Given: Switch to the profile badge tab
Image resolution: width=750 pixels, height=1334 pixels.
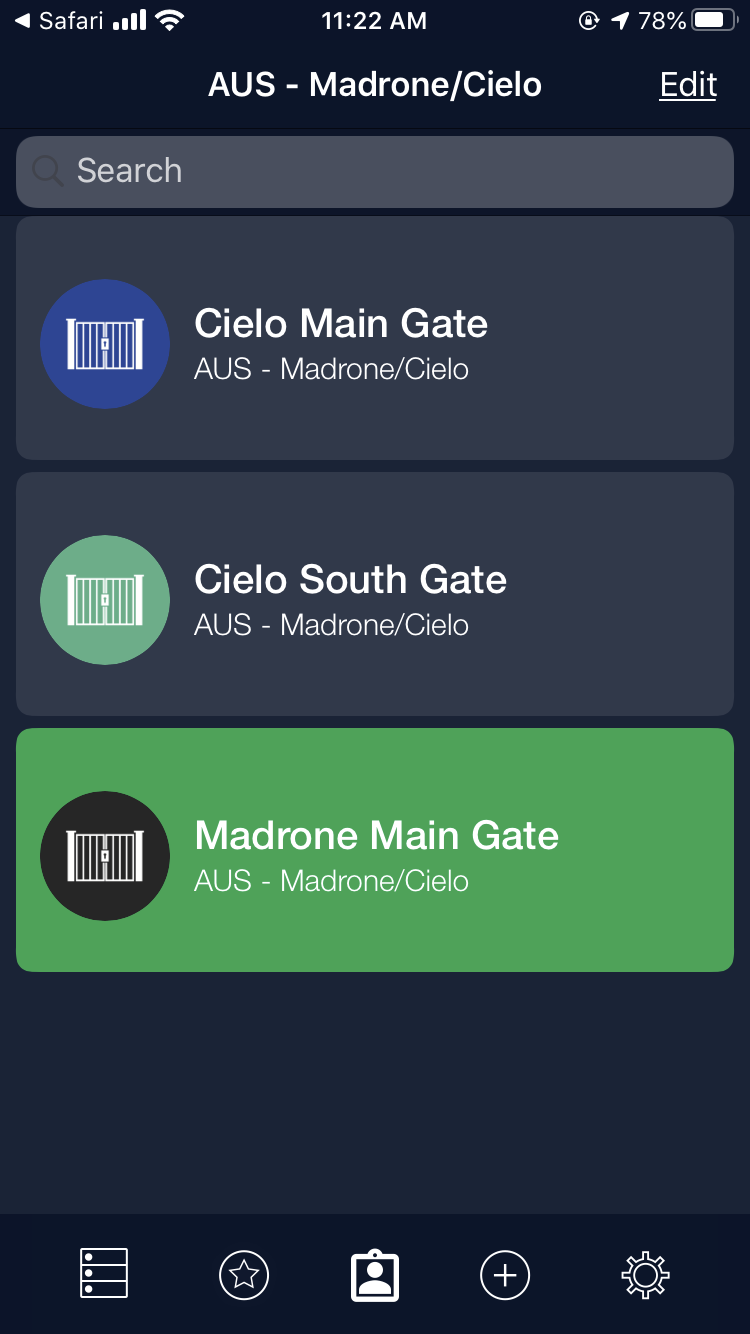Looking at the screenshot, I should coord(375,1275).
